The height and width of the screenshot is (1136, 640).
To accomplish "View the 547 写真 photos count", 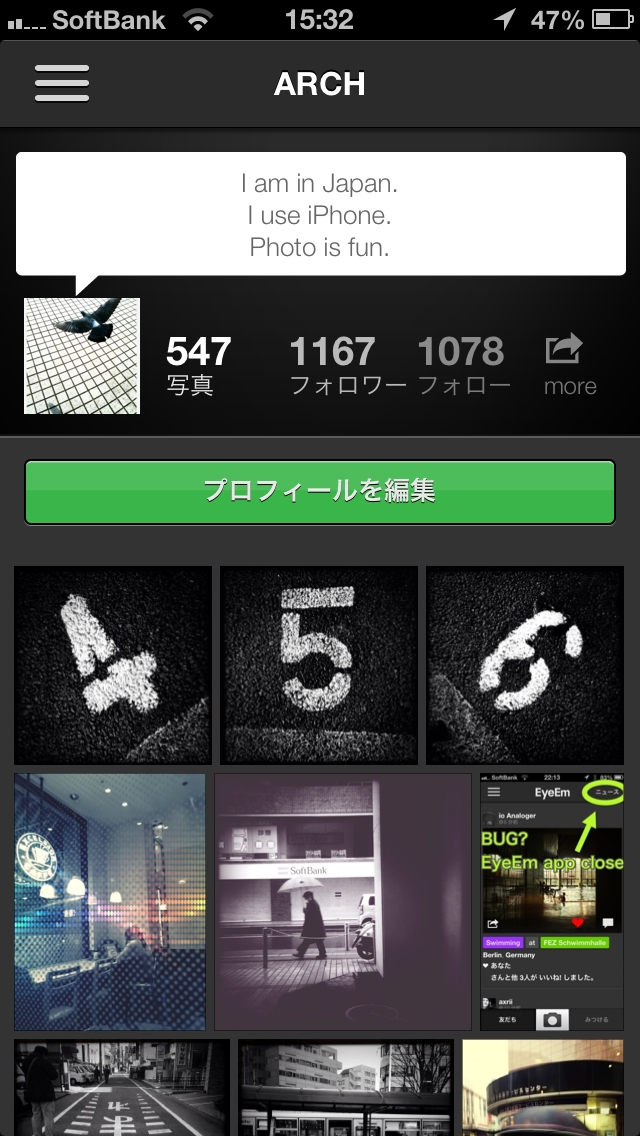I will [199, 364].
